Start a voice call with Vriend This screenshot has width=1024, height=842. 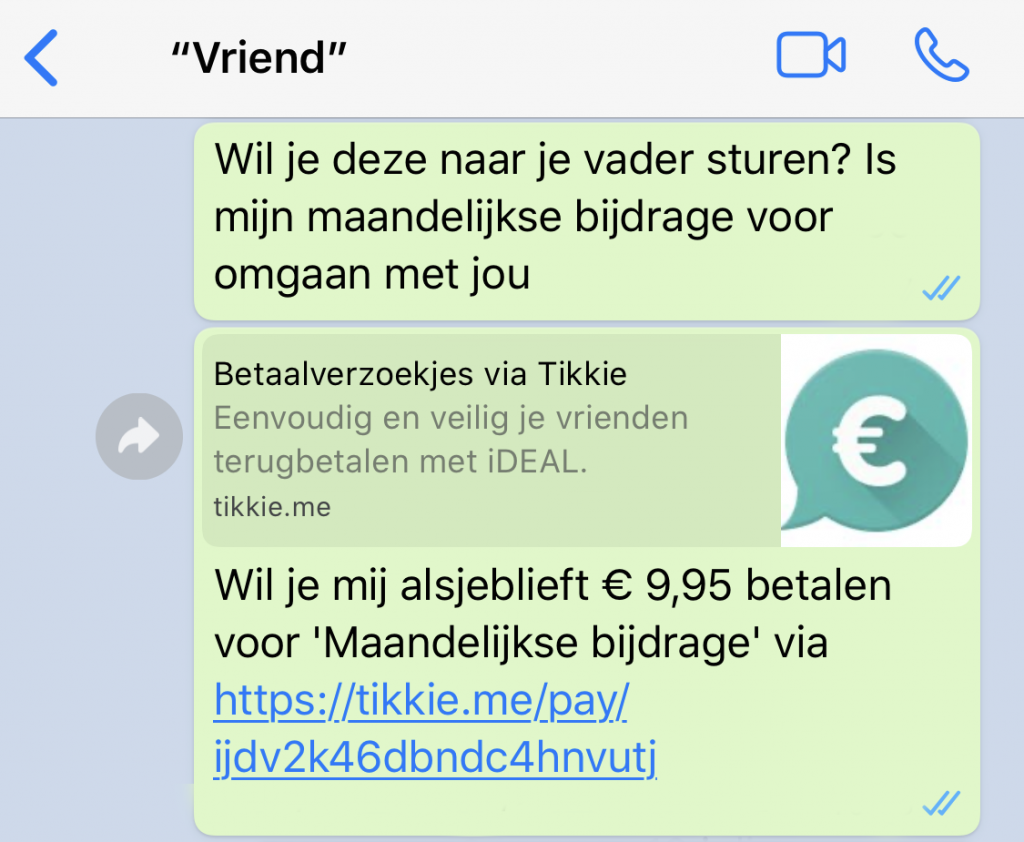click(x=941, y=56)
